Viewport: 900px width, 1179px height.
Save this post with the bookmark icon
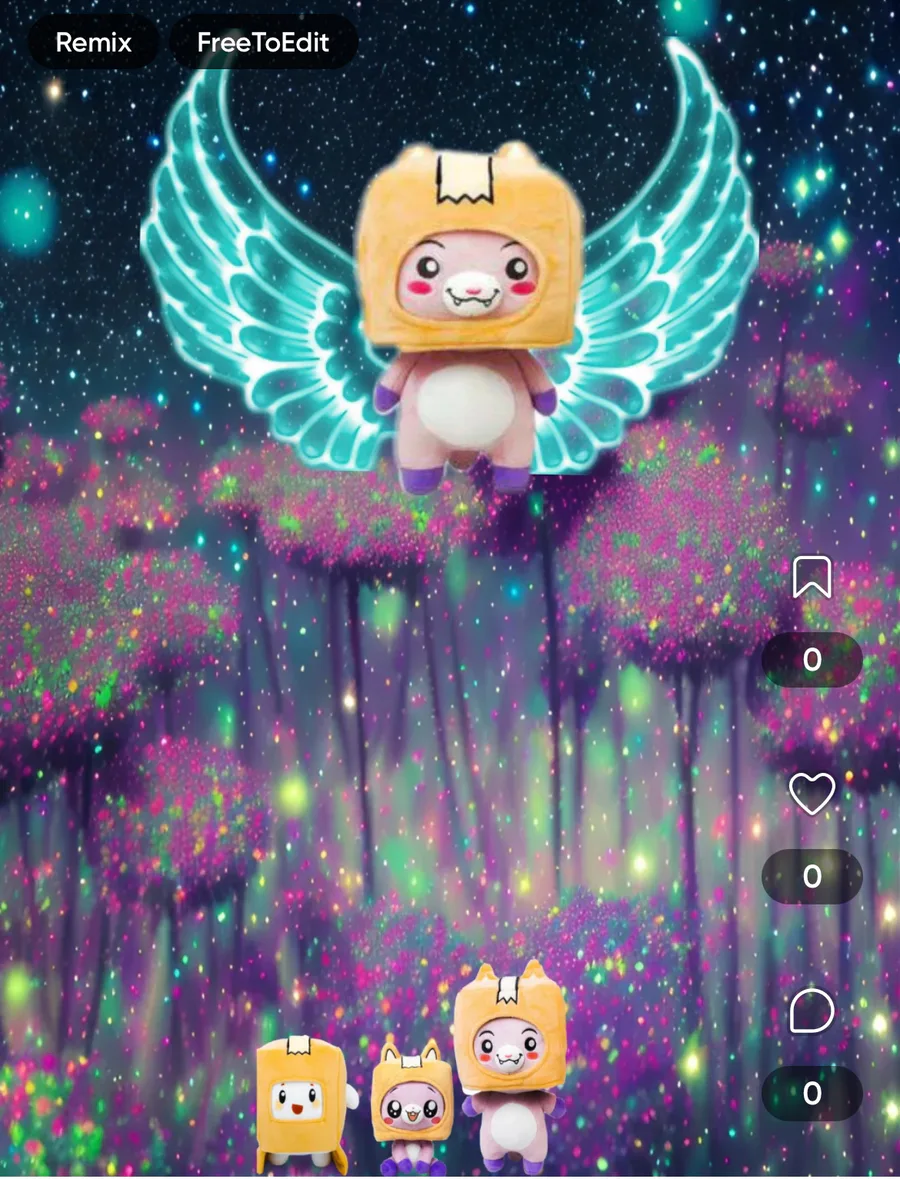click(812, 578)
